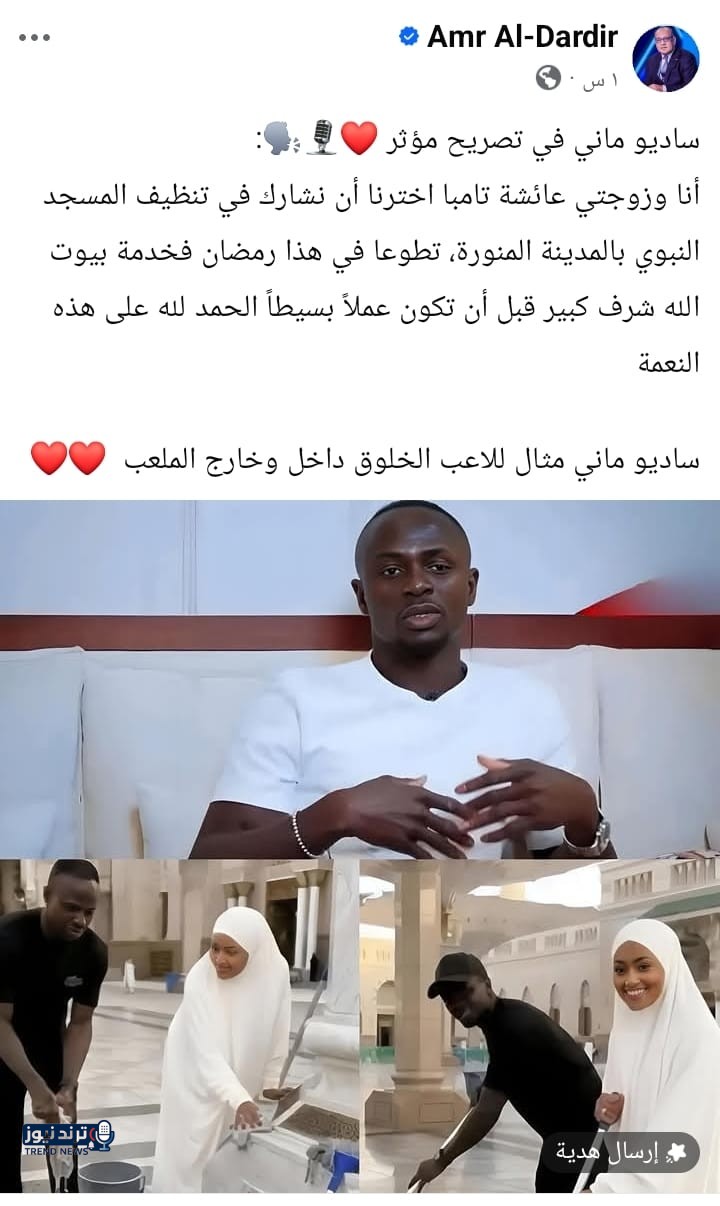Open the Amr Al-Dardir profile name link
Image resolution: width=720 pixels, height=1206 pixels.
[522, 37]
